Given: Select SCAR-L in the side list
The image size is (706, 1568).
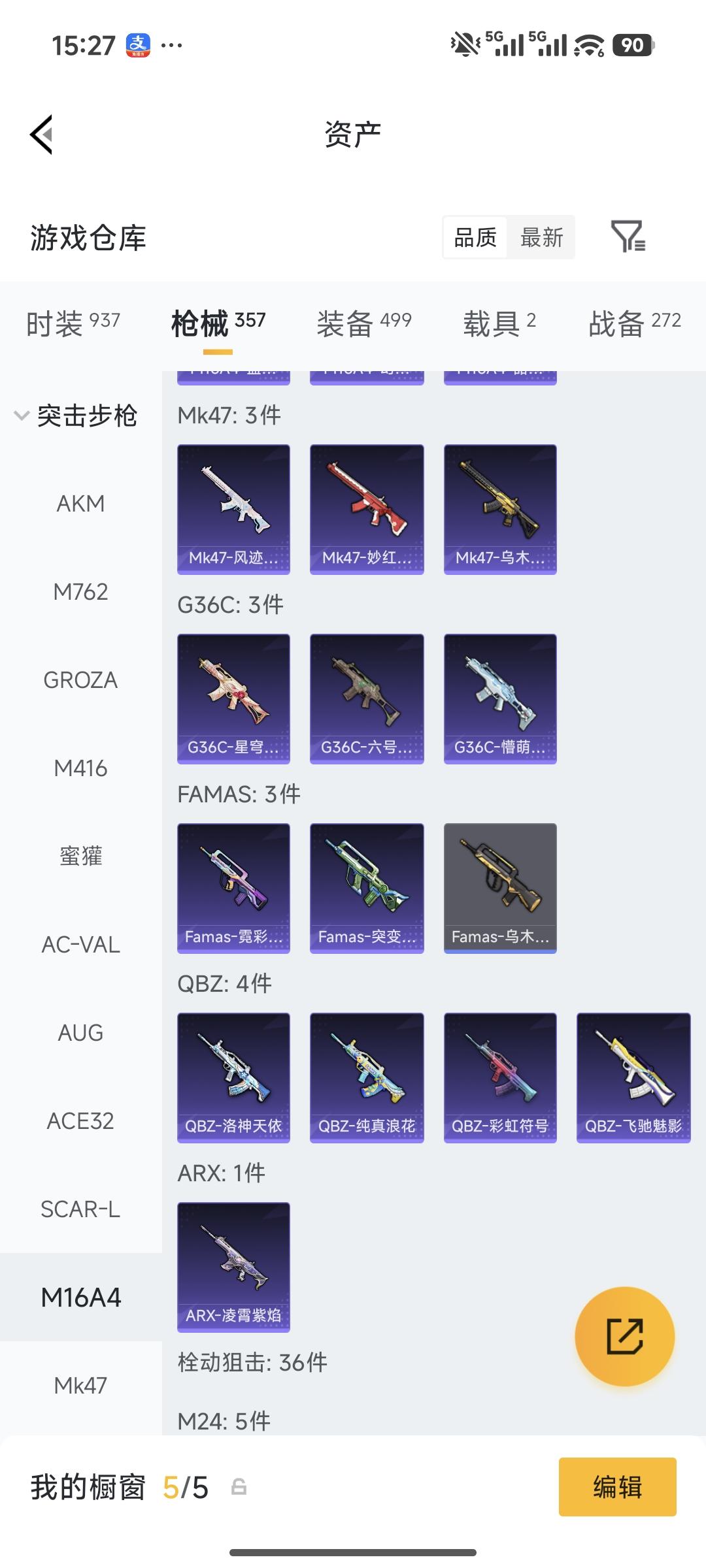Looking at the screenshot, I should click(x=80, y=1209).
